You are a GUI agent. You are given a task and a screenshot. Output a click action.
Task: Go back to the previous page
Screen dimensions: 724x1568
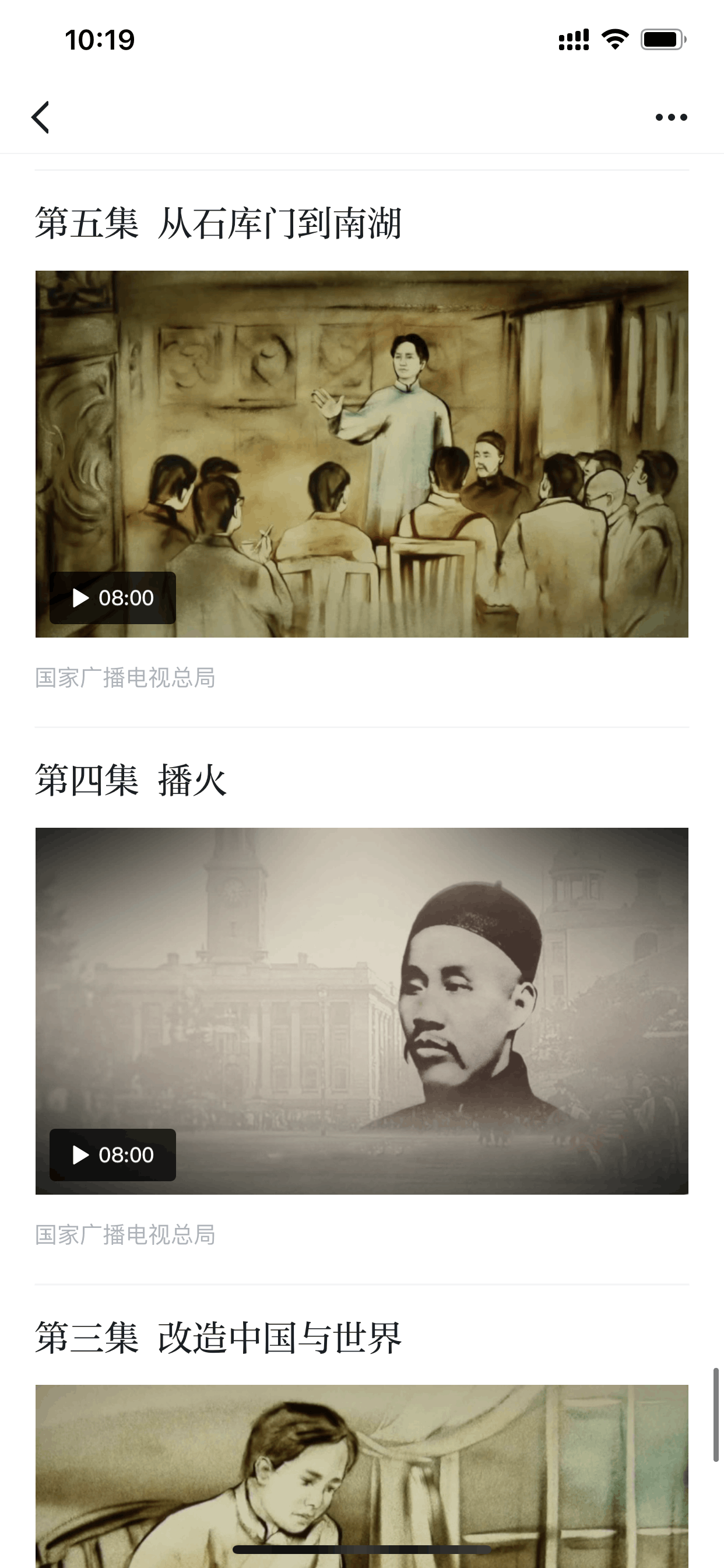(x=41, y=117)
